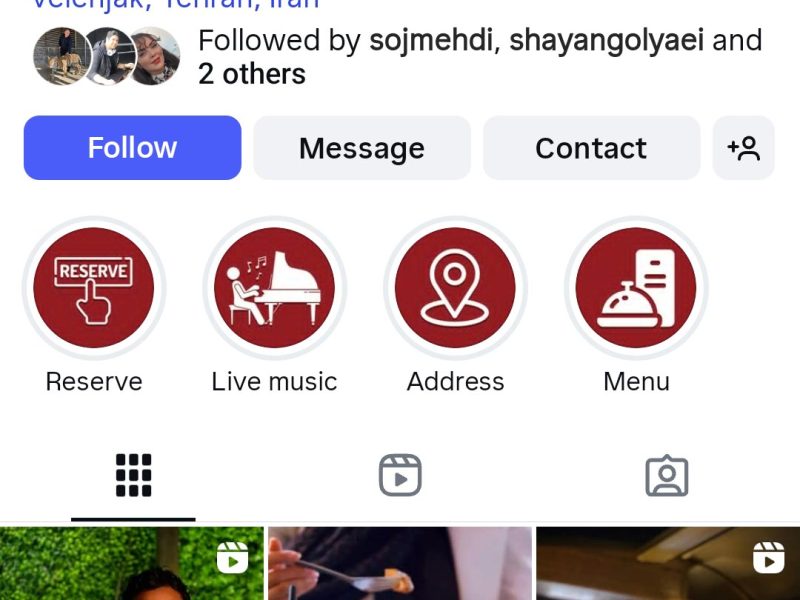Open the middle post with fork photo
The image size is (800, 600).
coord(400,565)
